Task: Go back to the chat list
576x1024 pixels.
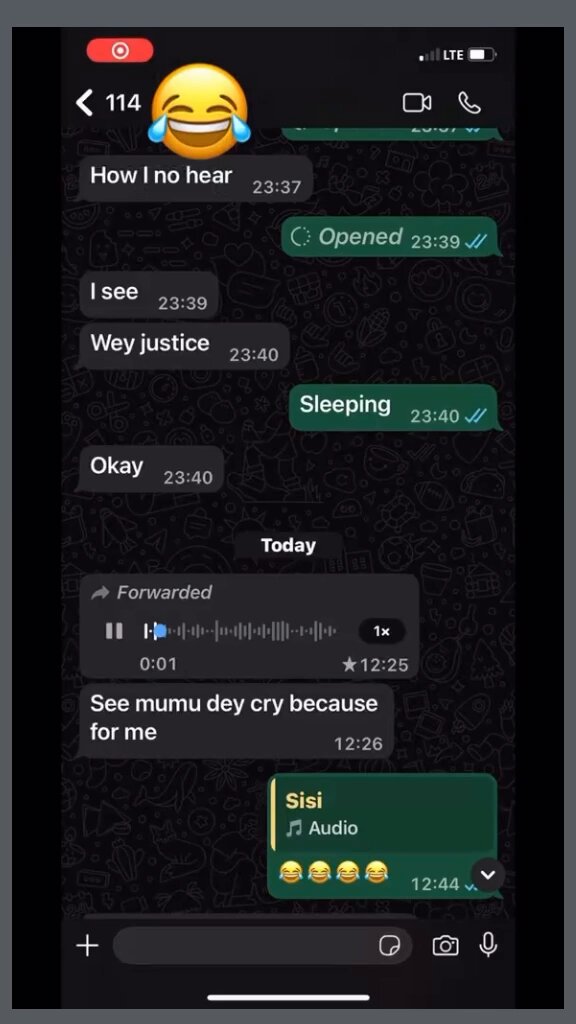Action: 86,103
